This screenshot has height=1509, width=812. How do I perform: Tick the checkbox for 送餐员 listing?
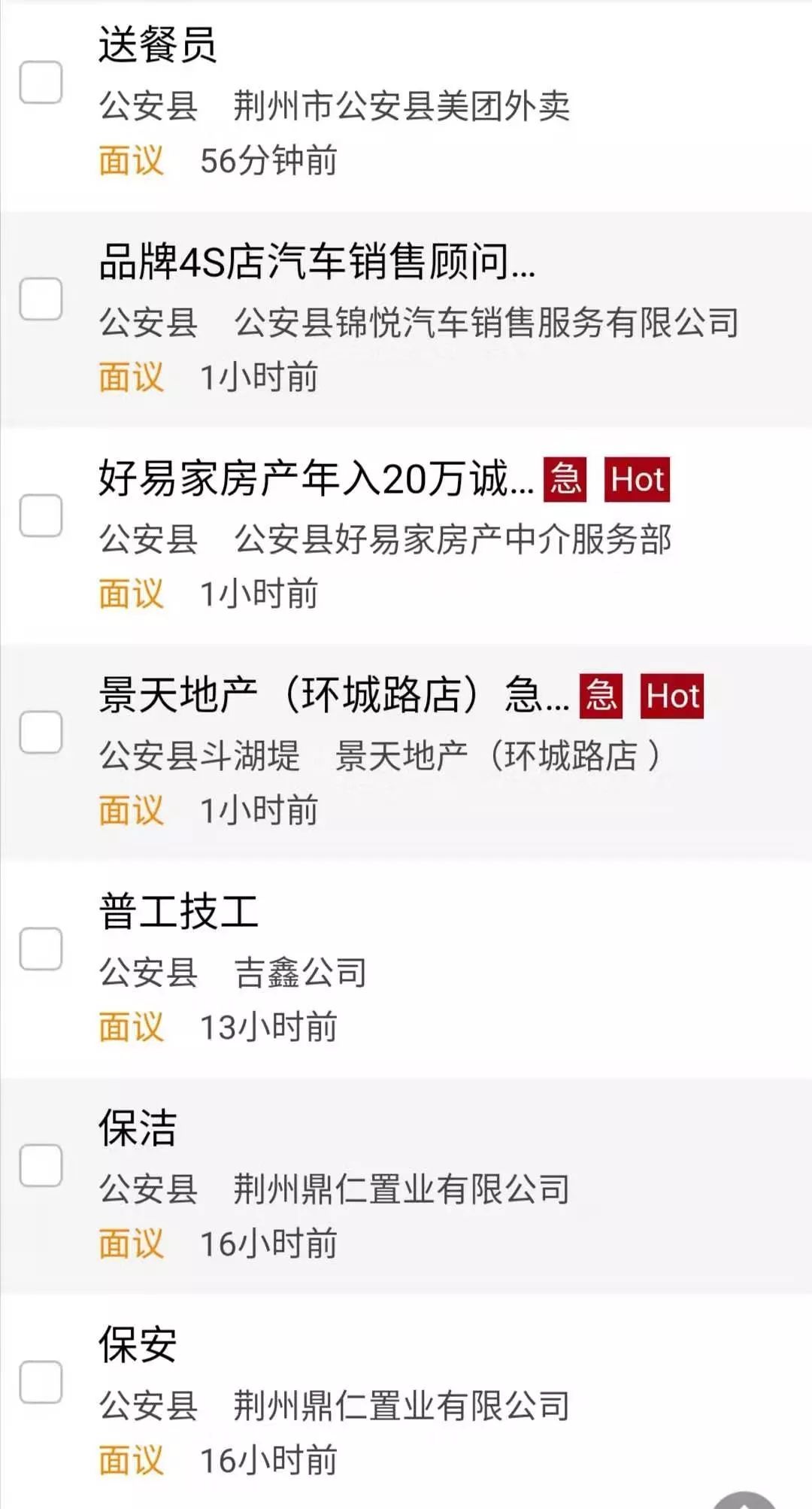tap(41, 82)
